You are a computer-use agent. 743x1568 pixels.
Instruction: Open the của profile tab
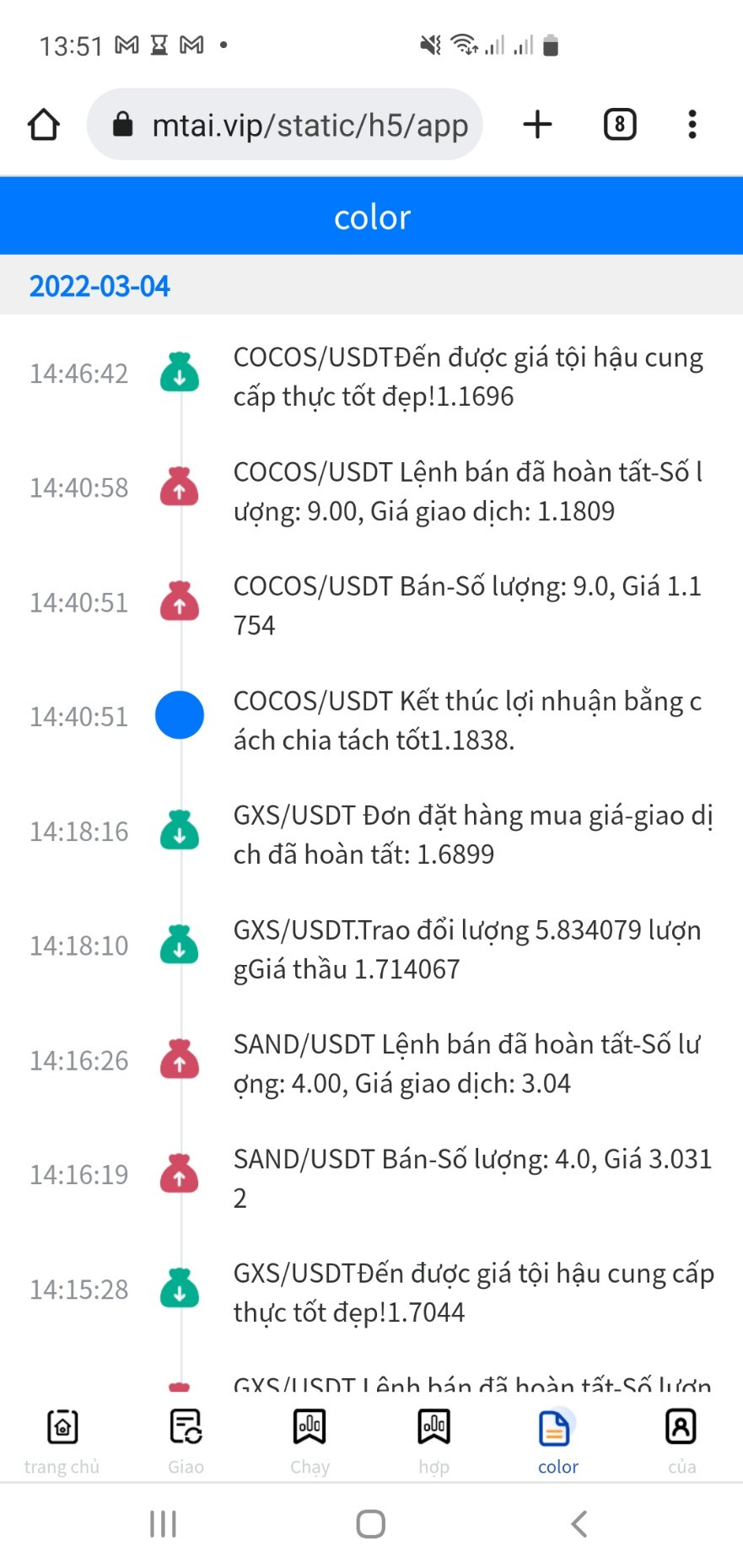click(681, 1440)
